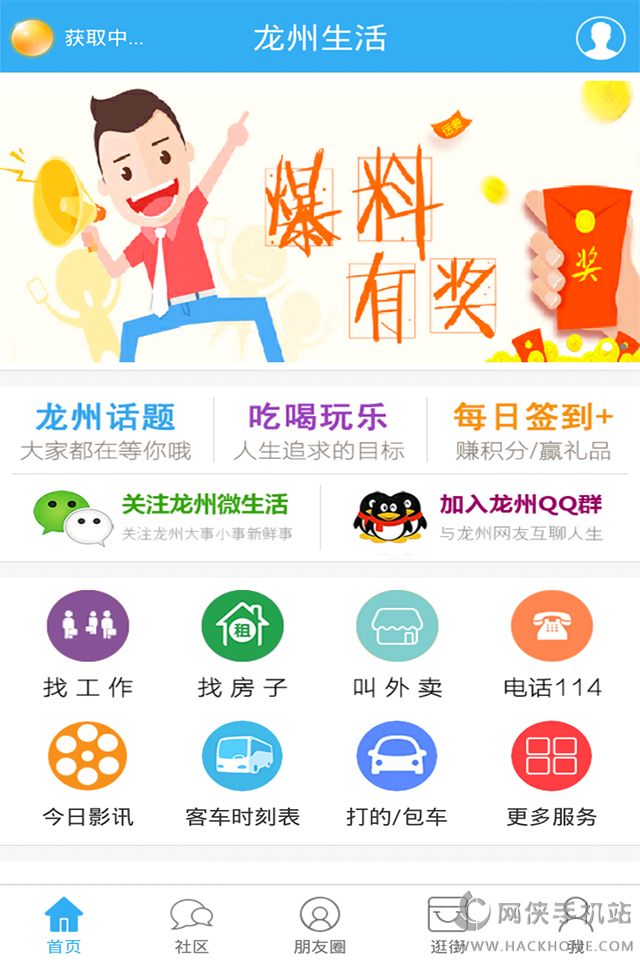
Task: Follow 关注龙州微生活 WeChat
Action: click(163, 515)
